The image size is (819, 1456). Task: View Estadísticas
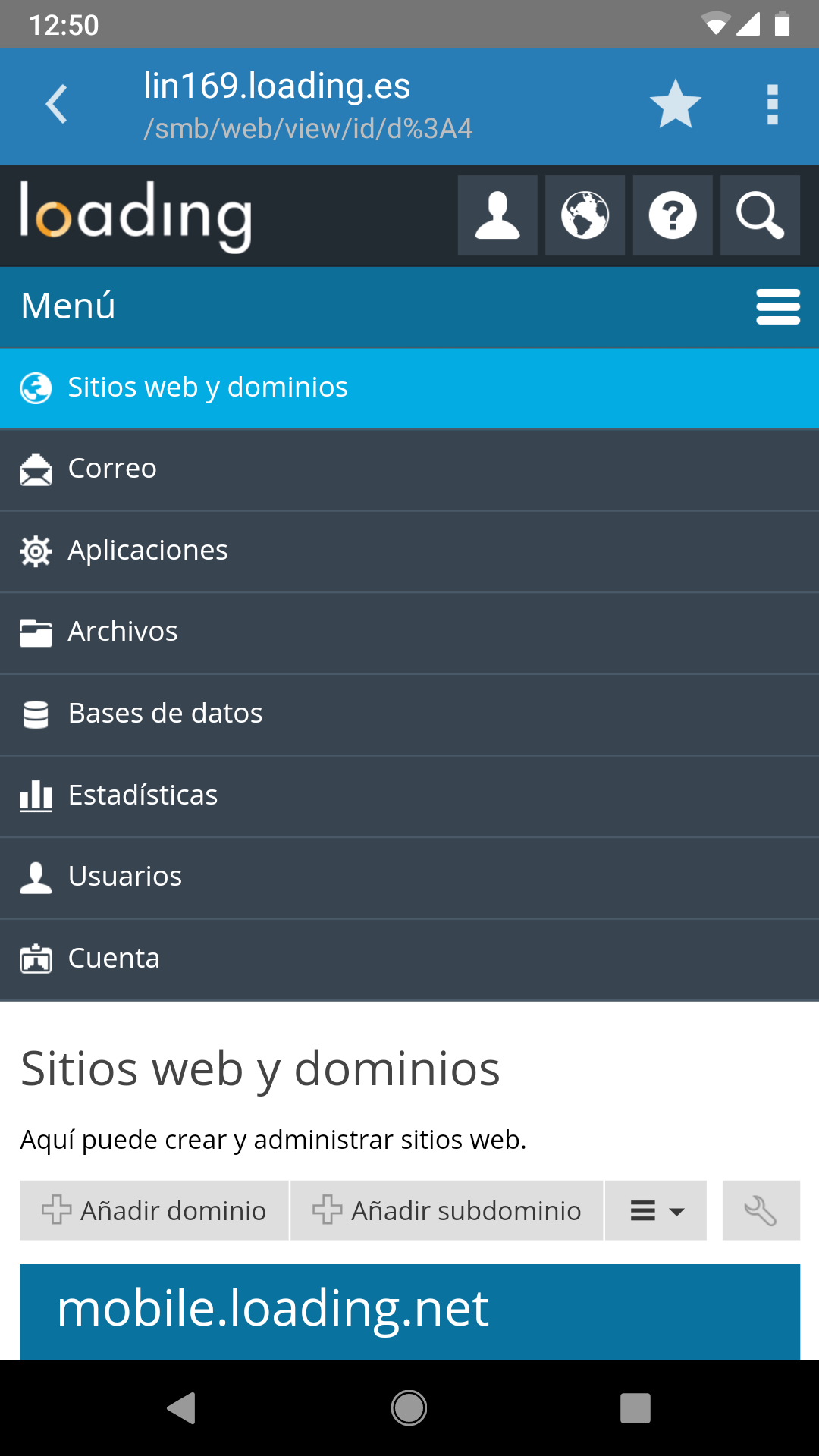click(x=409, y=796)
